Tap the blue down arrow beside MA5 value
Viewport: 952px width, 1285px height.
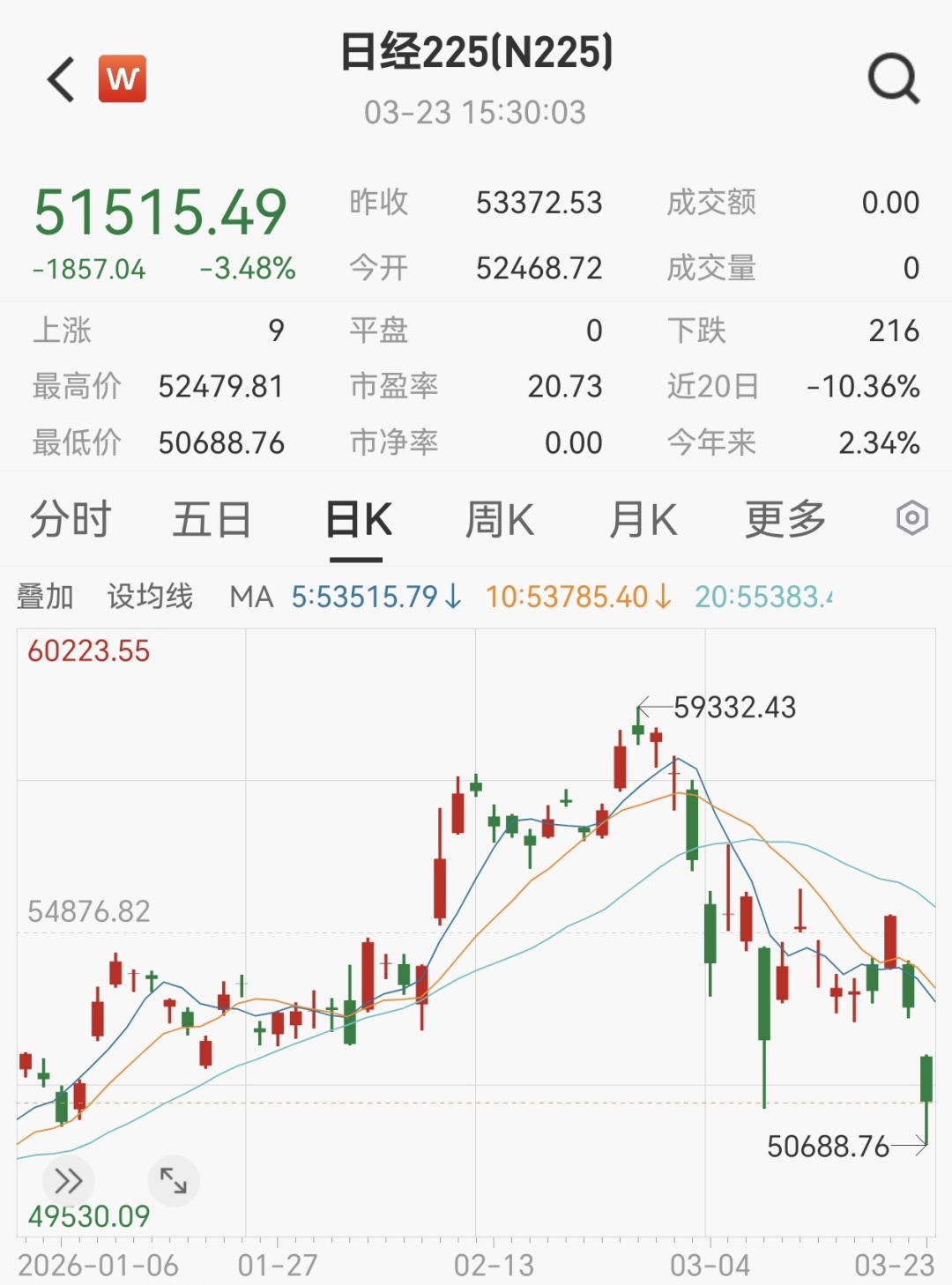[451, 597]
